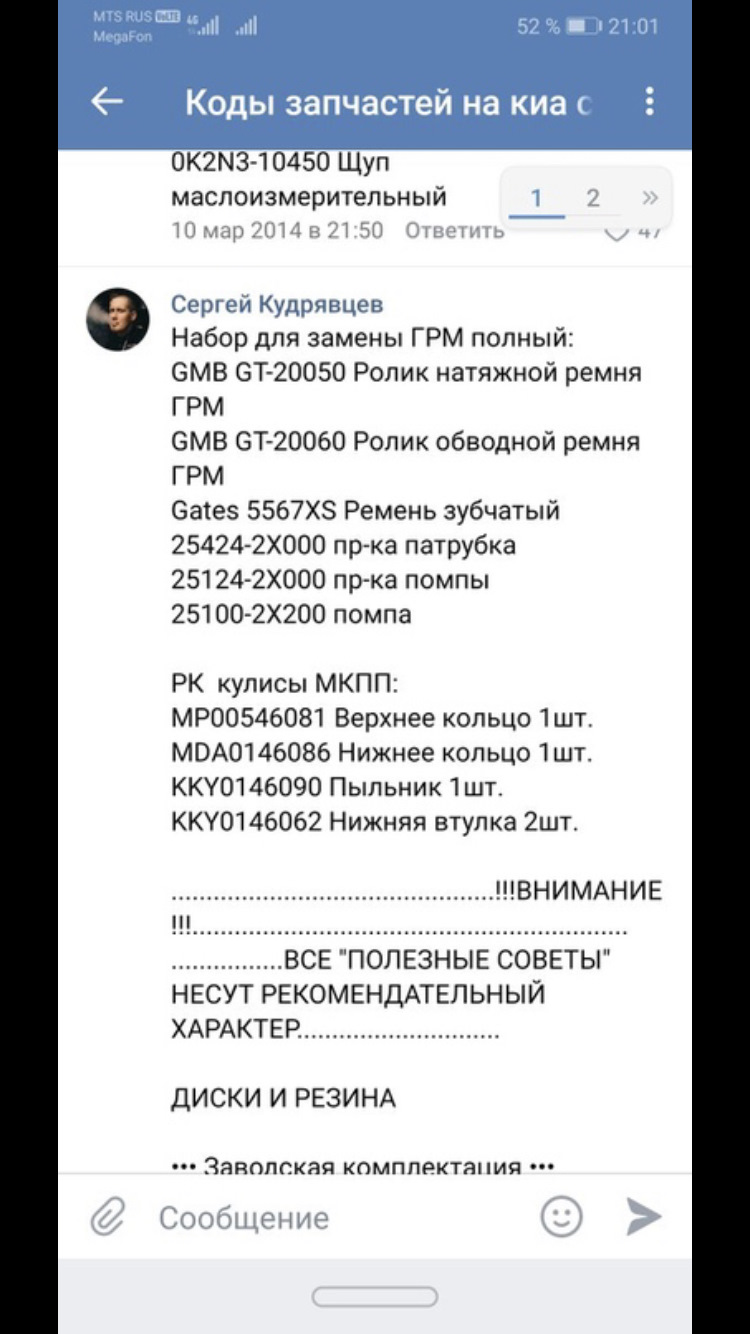The width and height of the screenshot is (750, 1334).
Task: Jump to page 2 of comments
Action: 593,198
